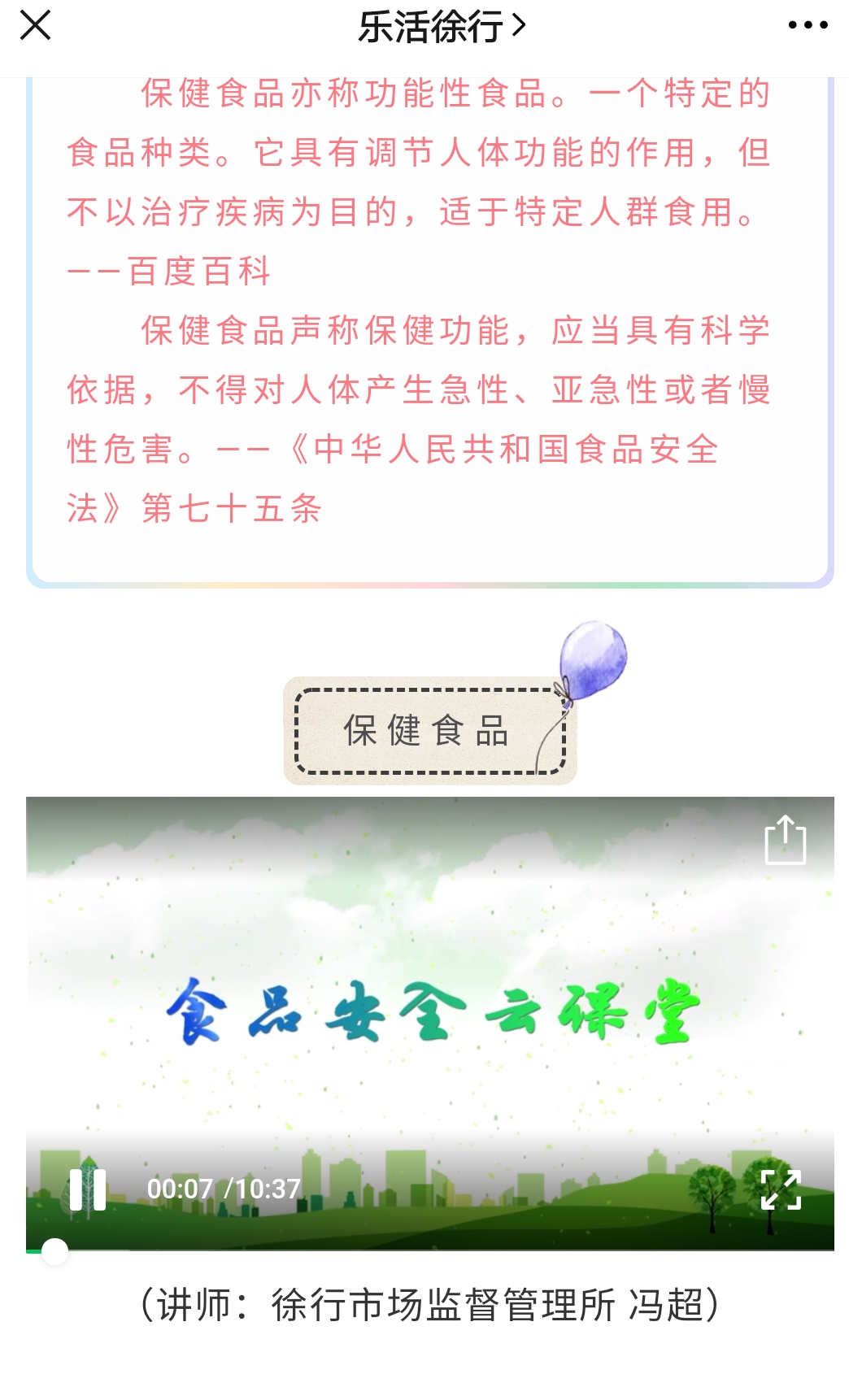
Task: Open the 乐活徐行 account page
Action: pyautogui.click(x=442, y=27)
